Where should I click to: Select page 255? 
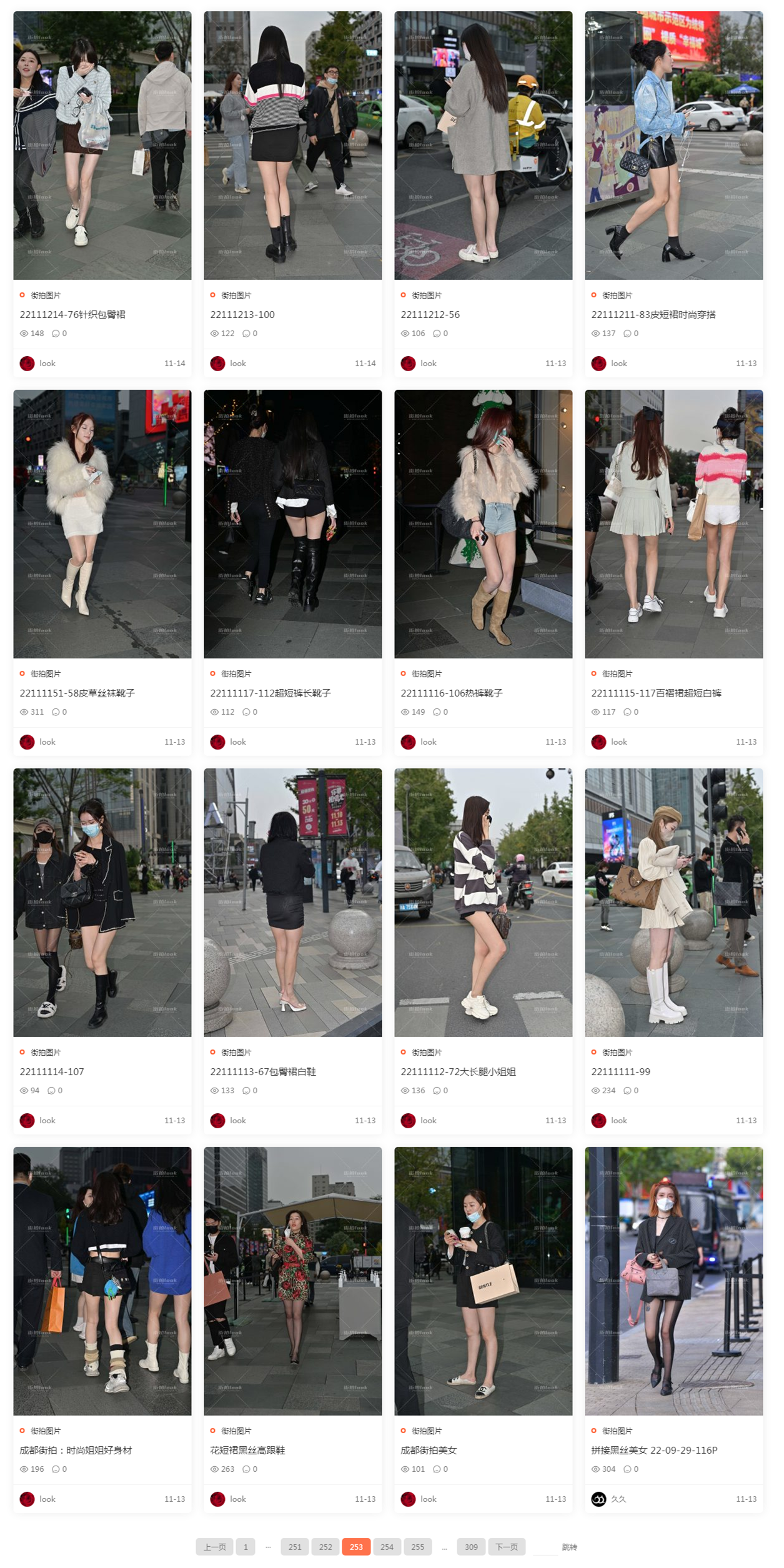[417, 1547]
